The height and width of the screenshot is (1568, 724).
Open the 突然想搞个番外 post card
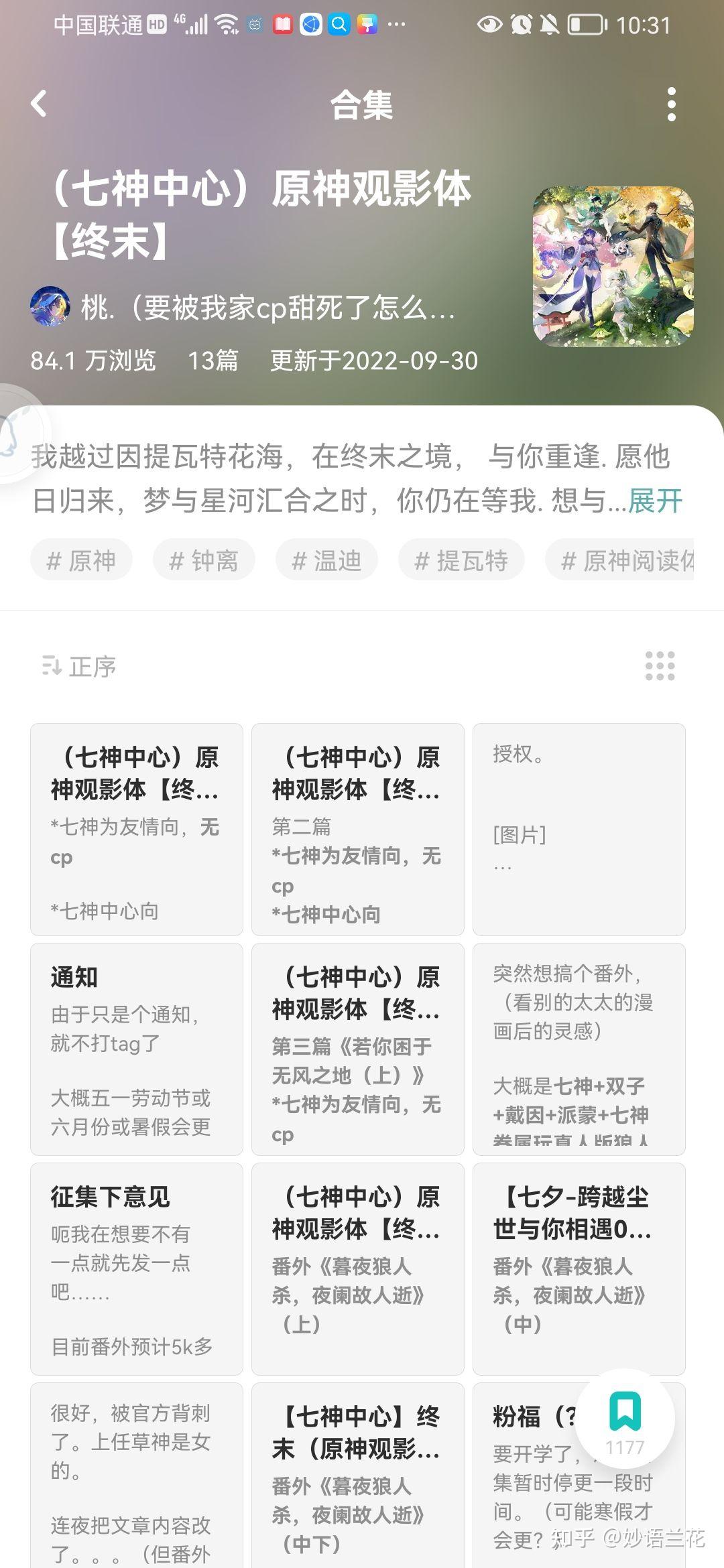click(x=579, y=1049)
